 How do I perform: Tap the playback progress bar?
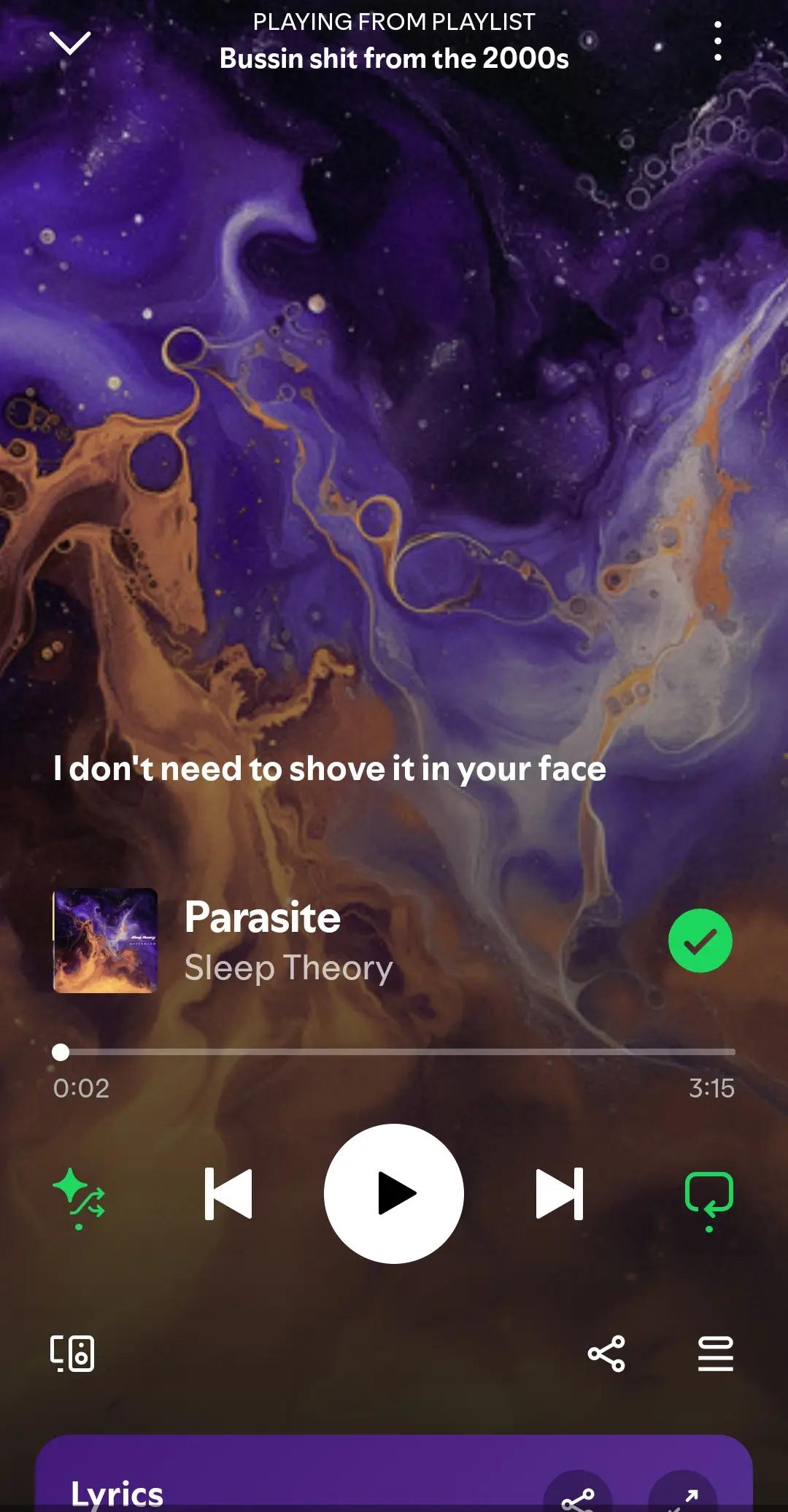pyautogui.click(x=394, y=1052)
